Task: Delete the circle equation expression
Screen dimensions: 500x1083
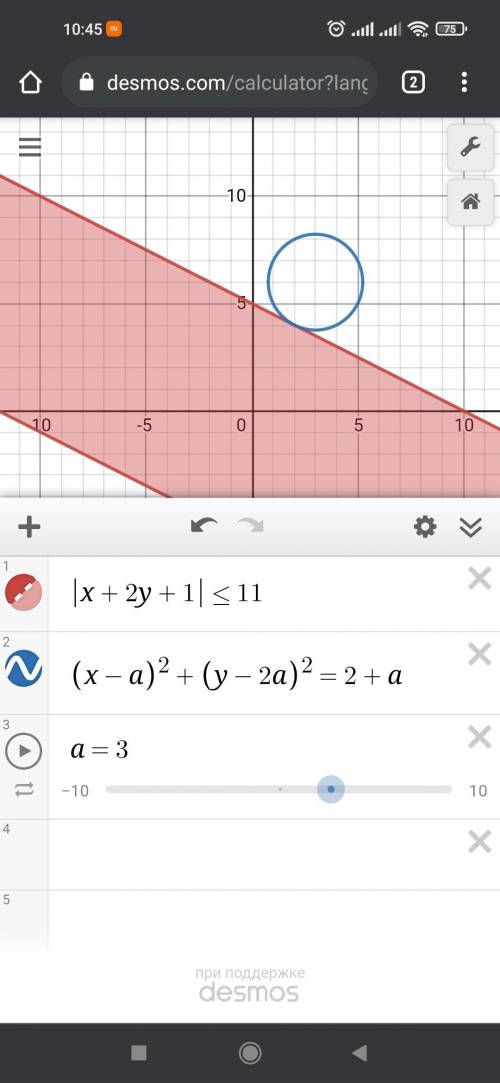Action: (479, 653)
